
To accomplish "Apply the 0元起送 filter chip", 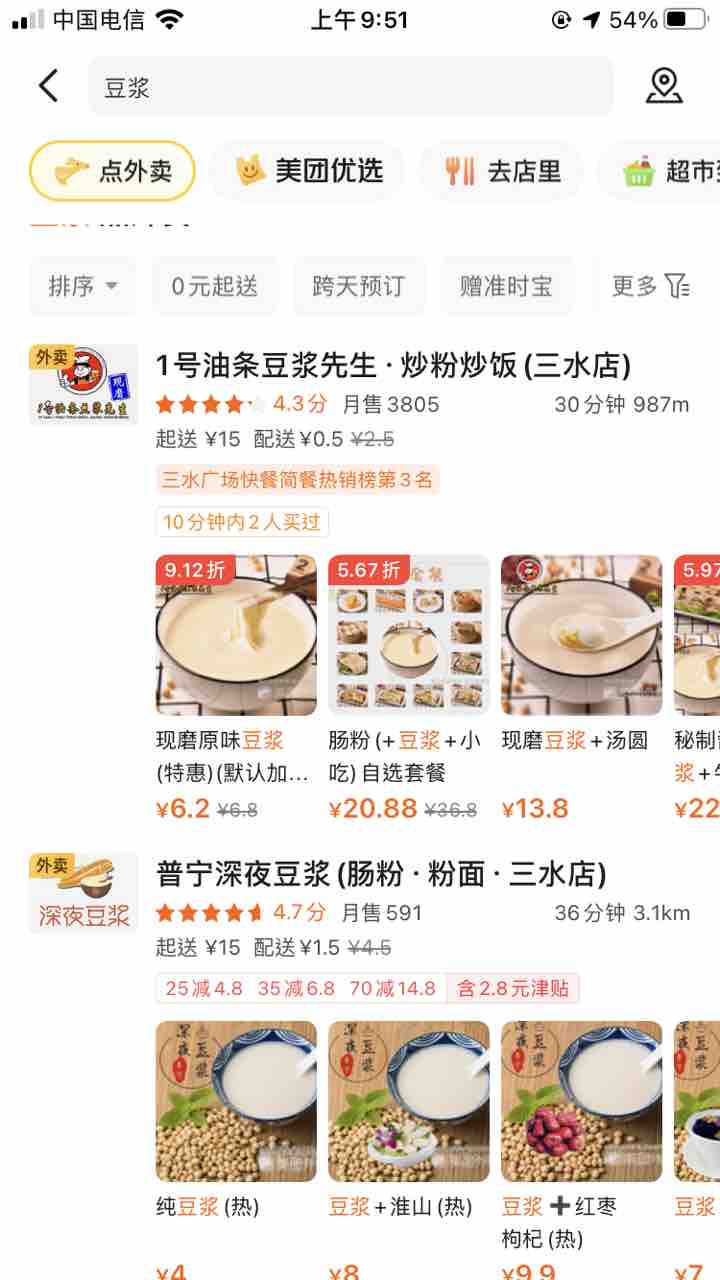I will pos(214,287).
